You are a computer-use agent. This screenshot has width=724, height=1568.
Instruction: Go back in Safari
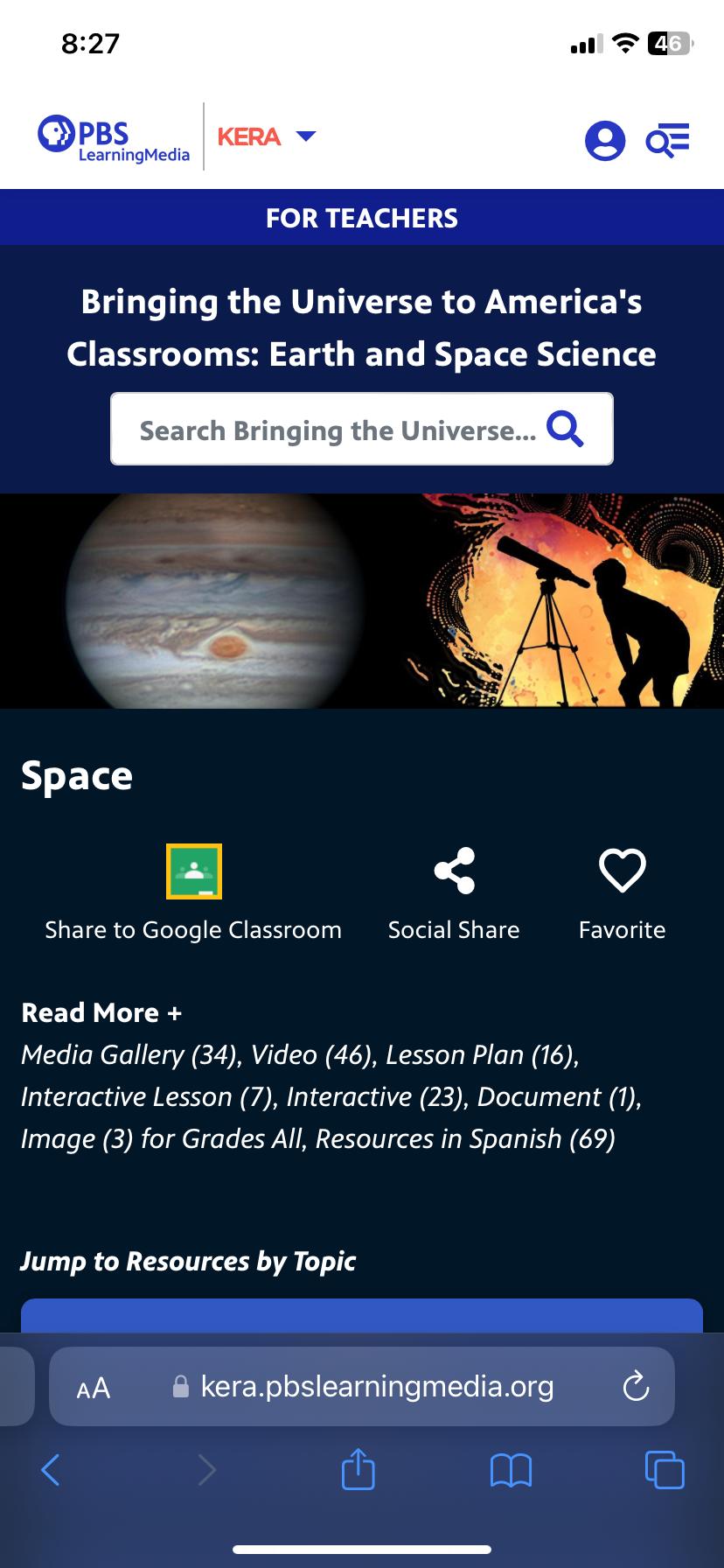point(51,1469)
